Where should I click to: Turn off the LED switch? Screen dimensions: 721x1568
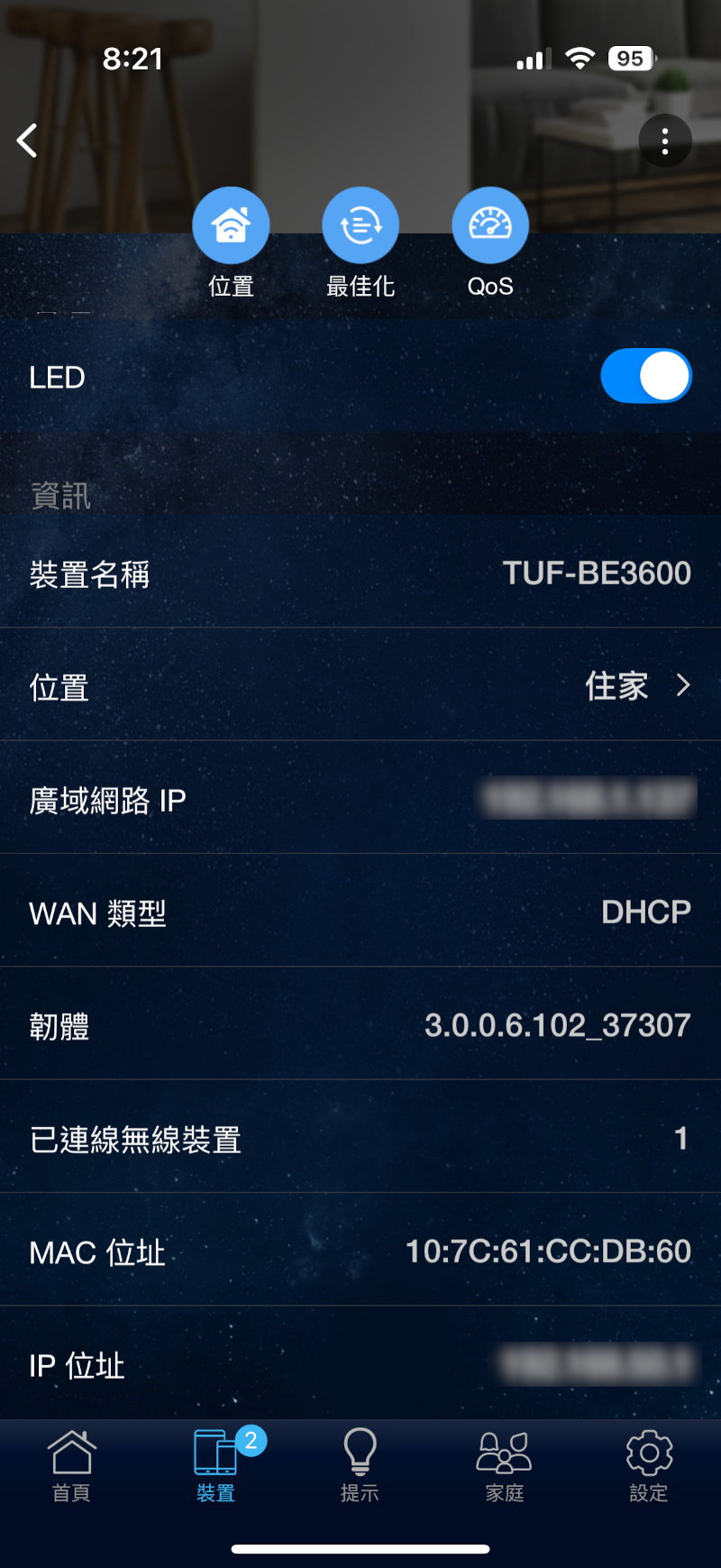pos(645,376)
